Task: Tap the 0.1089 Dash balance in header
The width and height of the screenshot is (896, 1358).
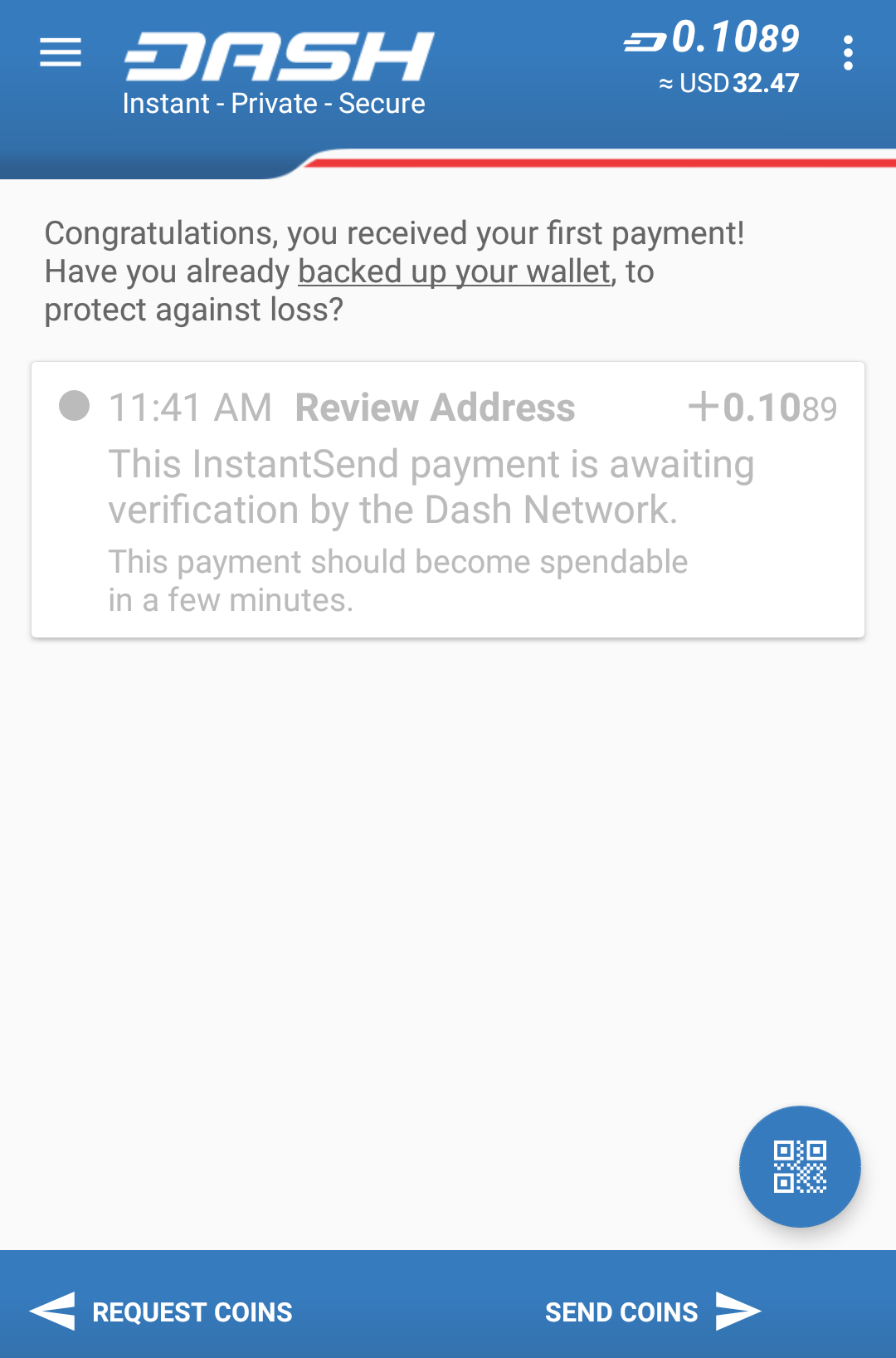Action: [713, 40]
